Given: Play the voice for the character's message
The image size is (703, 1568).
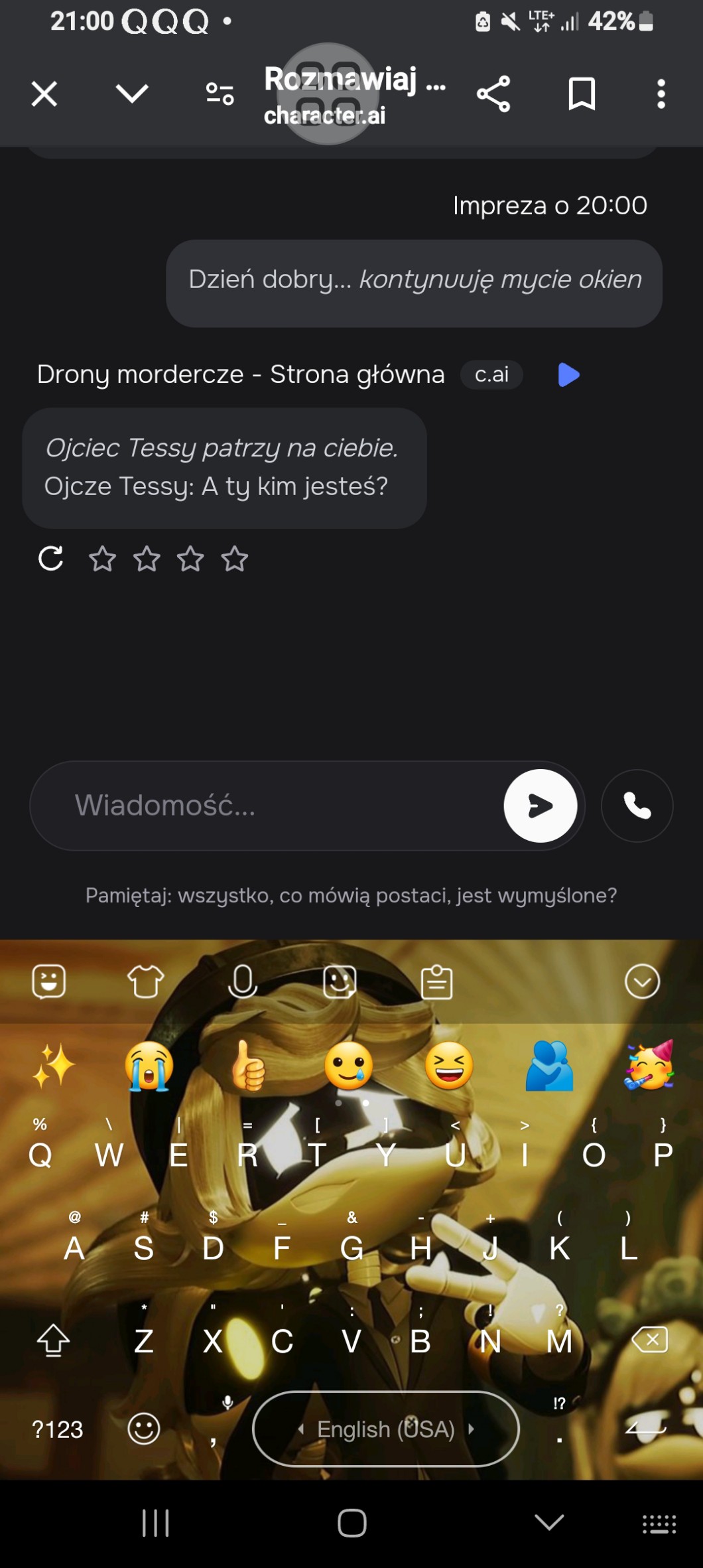Looking at the screenshot, I should tap(568, 375).
